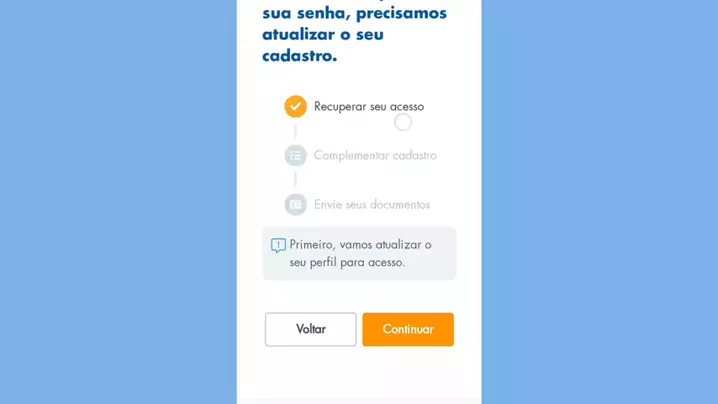Tap the Continuar button
This screenshot has width=718, height=404.
[x=407, y=329]
